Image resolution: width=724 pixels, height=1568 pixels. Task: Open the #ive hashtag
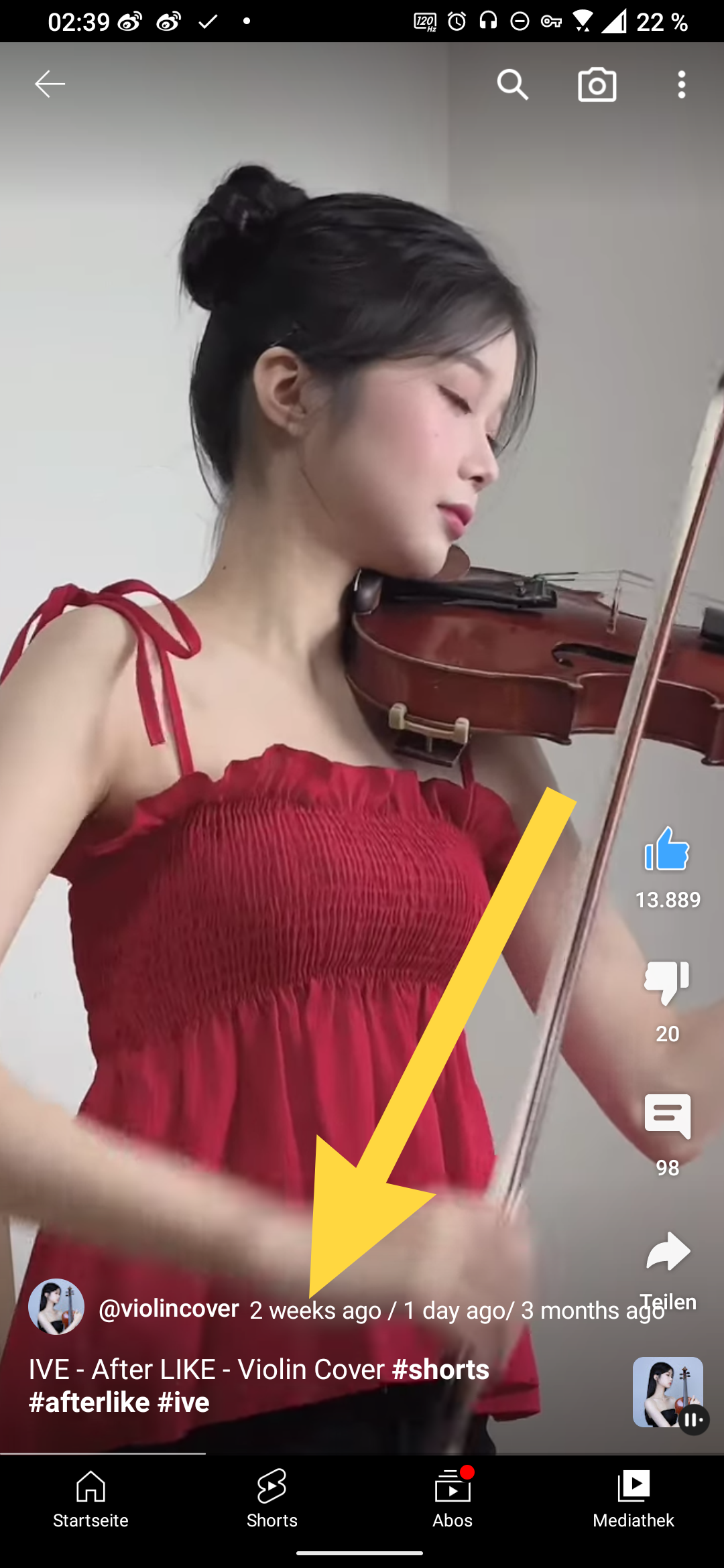tap(184, 1402)
